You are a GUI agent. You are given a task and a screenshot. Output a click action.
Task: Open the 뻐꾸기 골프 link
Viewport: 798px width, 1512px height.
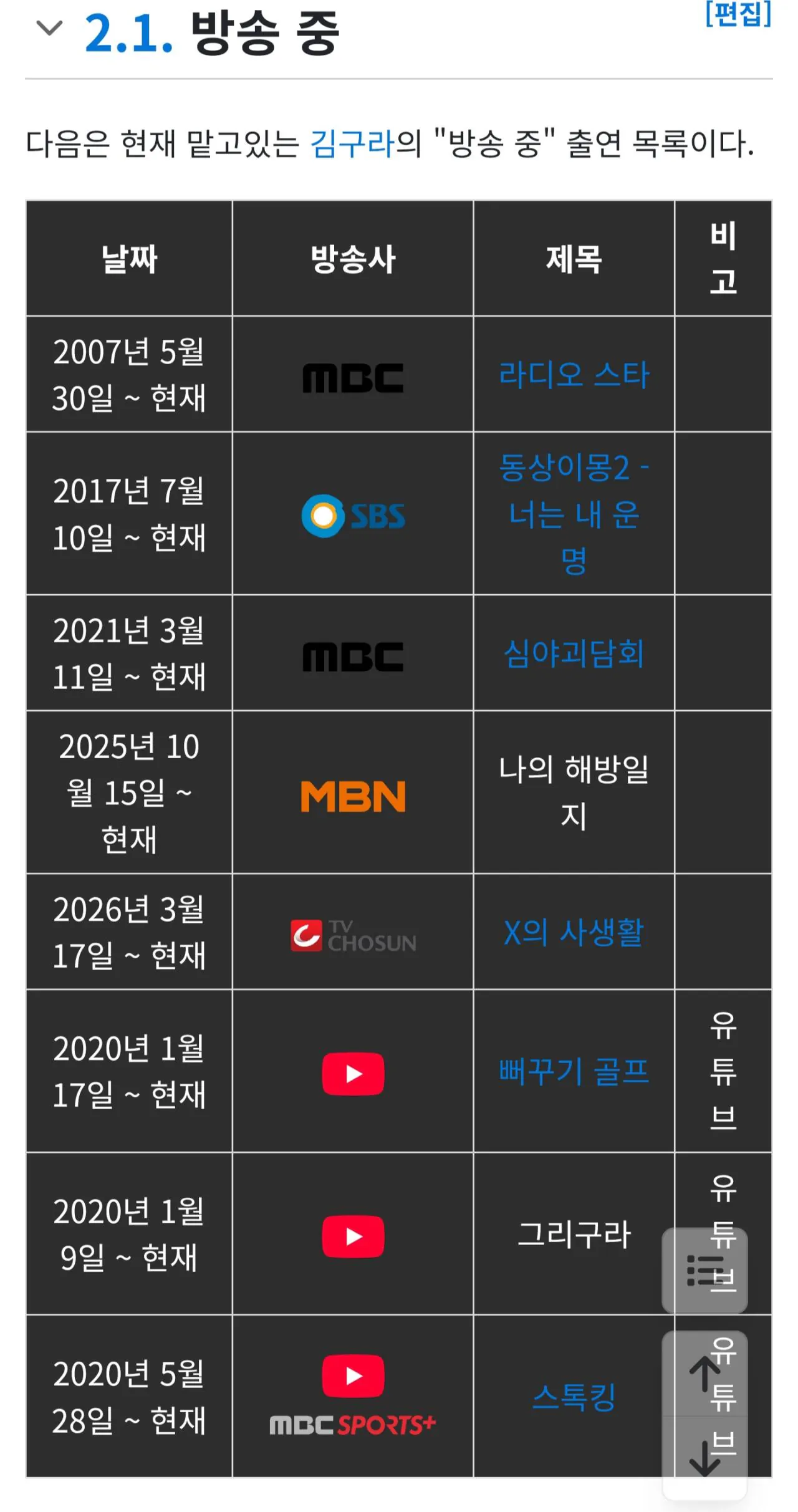tap(574, 1071)
